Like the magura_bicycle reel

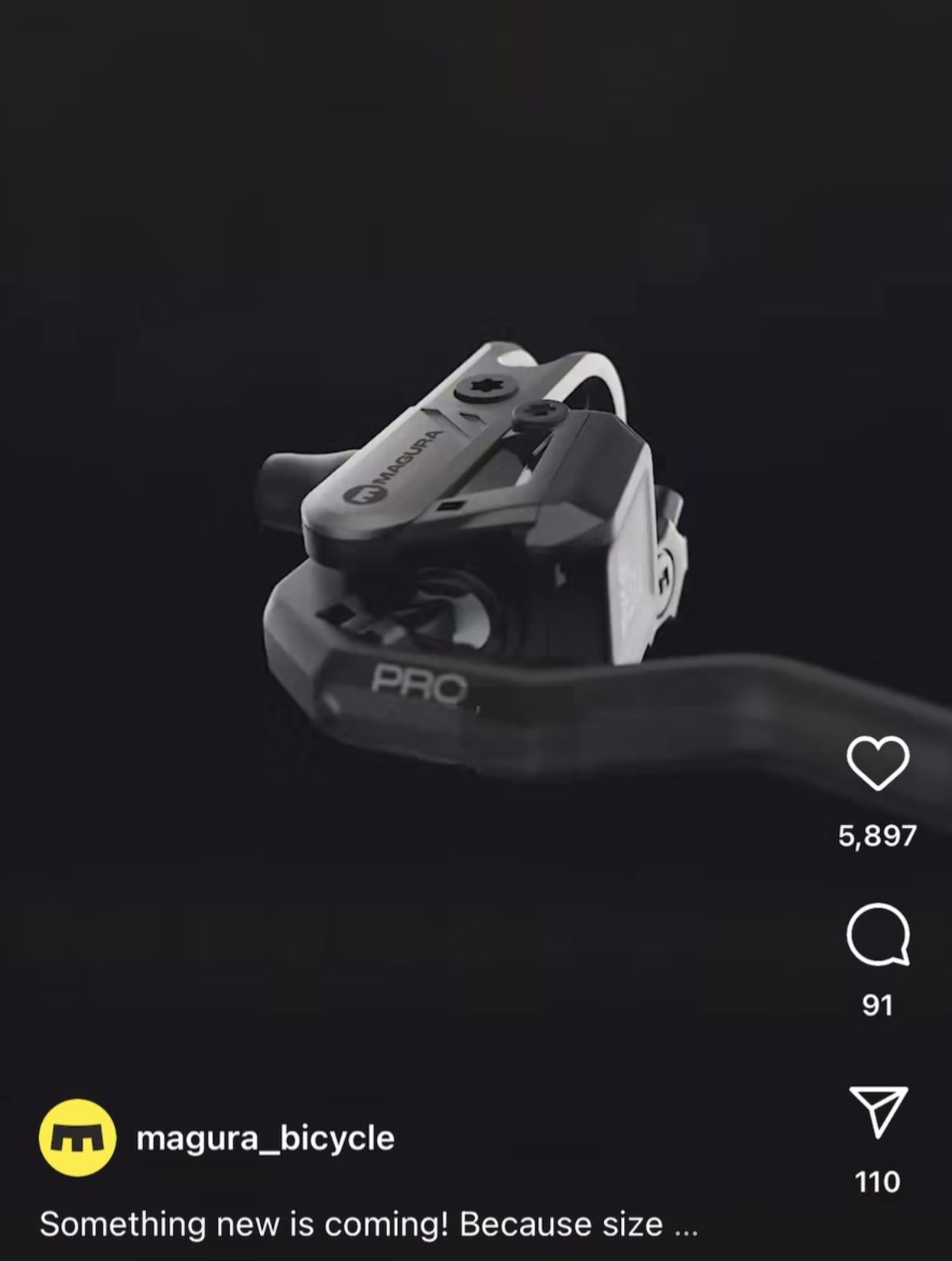point(878,763)
